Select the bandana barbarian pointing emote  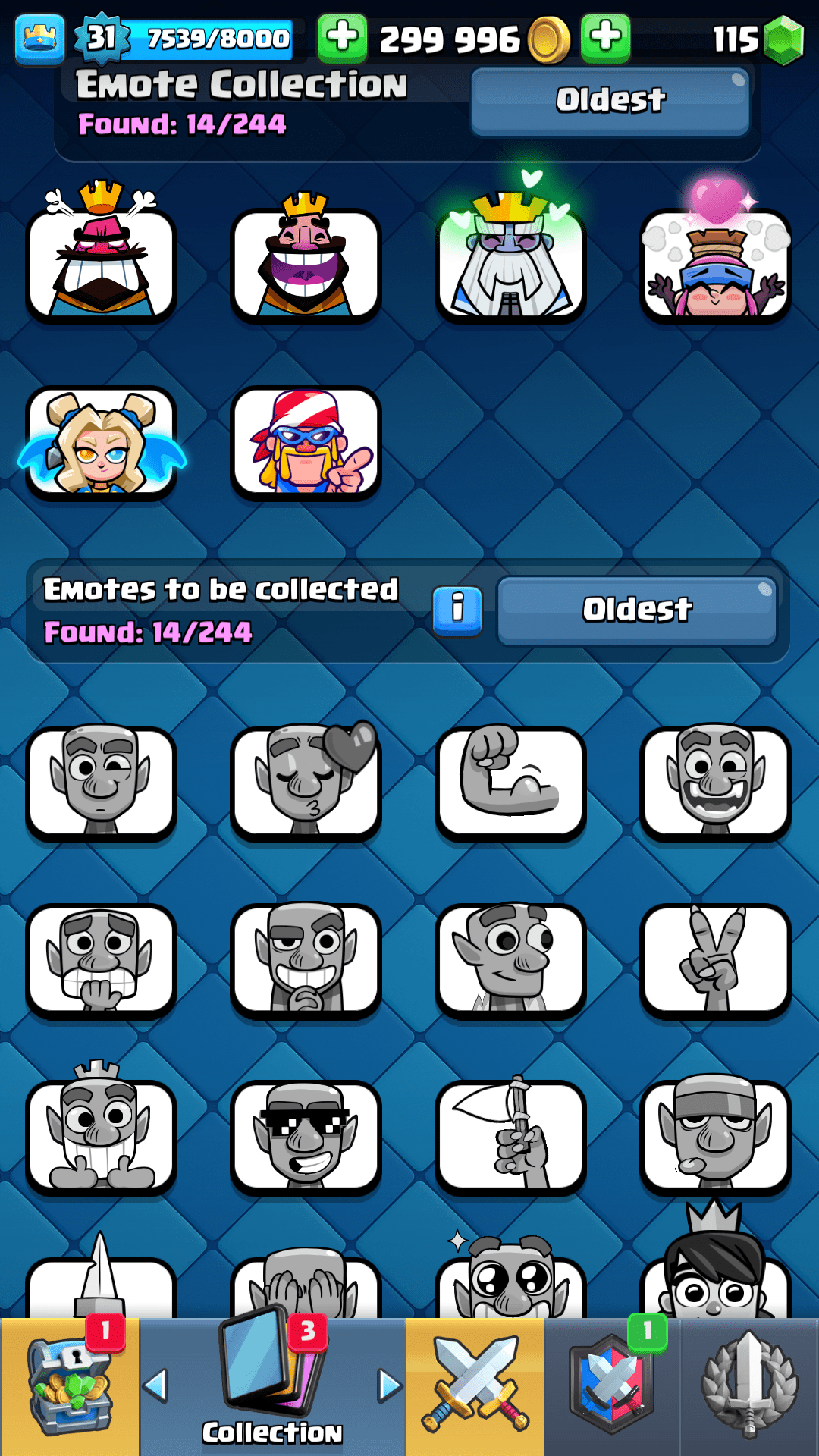306,444
